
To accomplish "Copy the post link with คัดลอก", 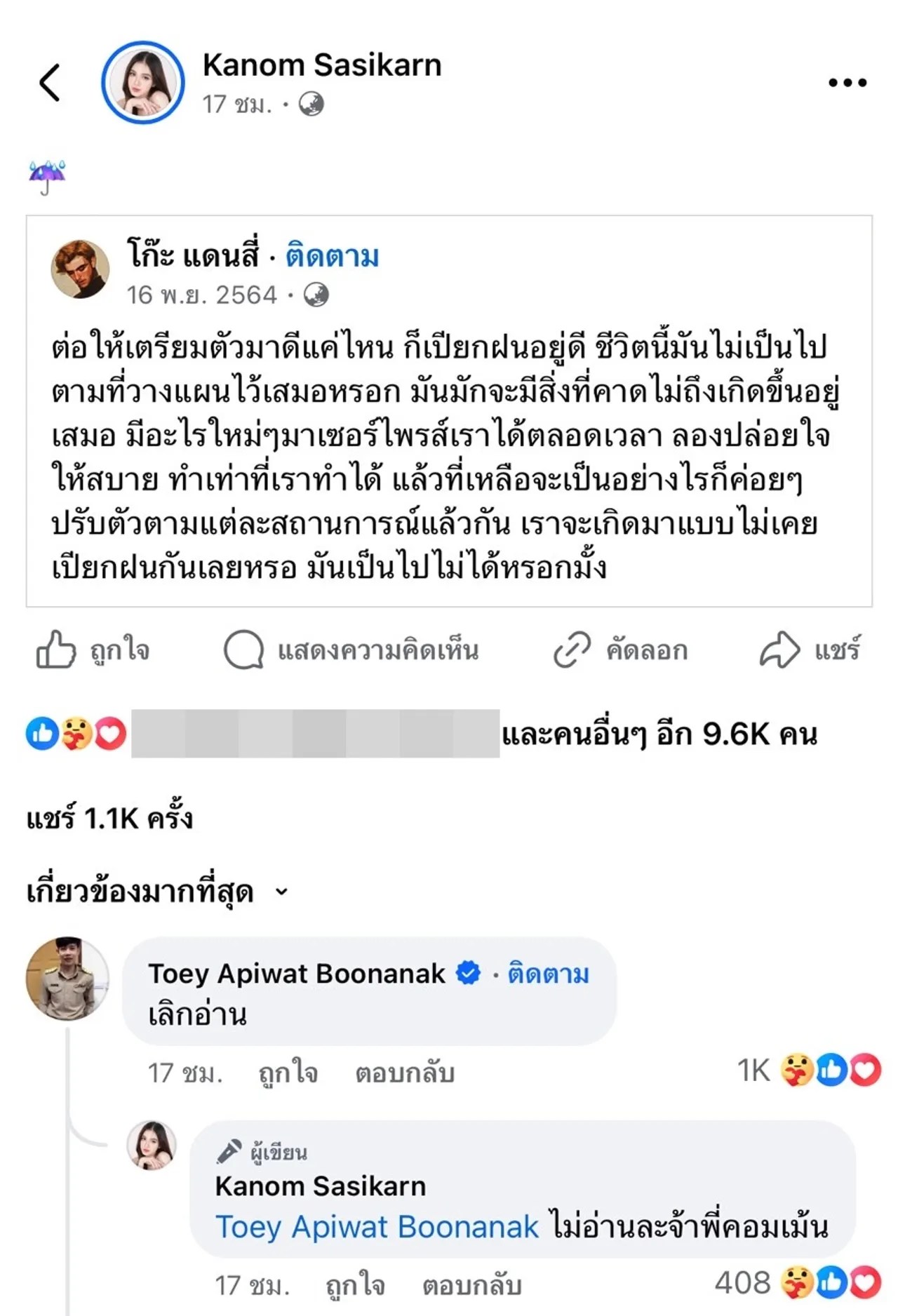I will click(x=620, y=650).
